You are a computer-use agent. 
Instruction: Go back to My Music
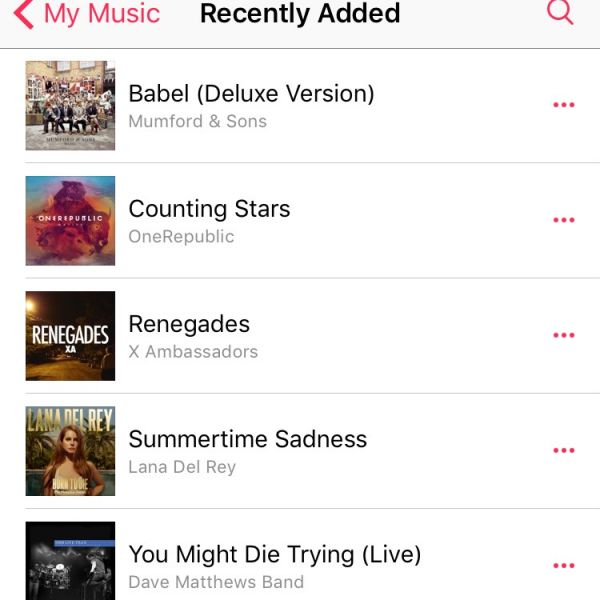[x=86, y=14]
